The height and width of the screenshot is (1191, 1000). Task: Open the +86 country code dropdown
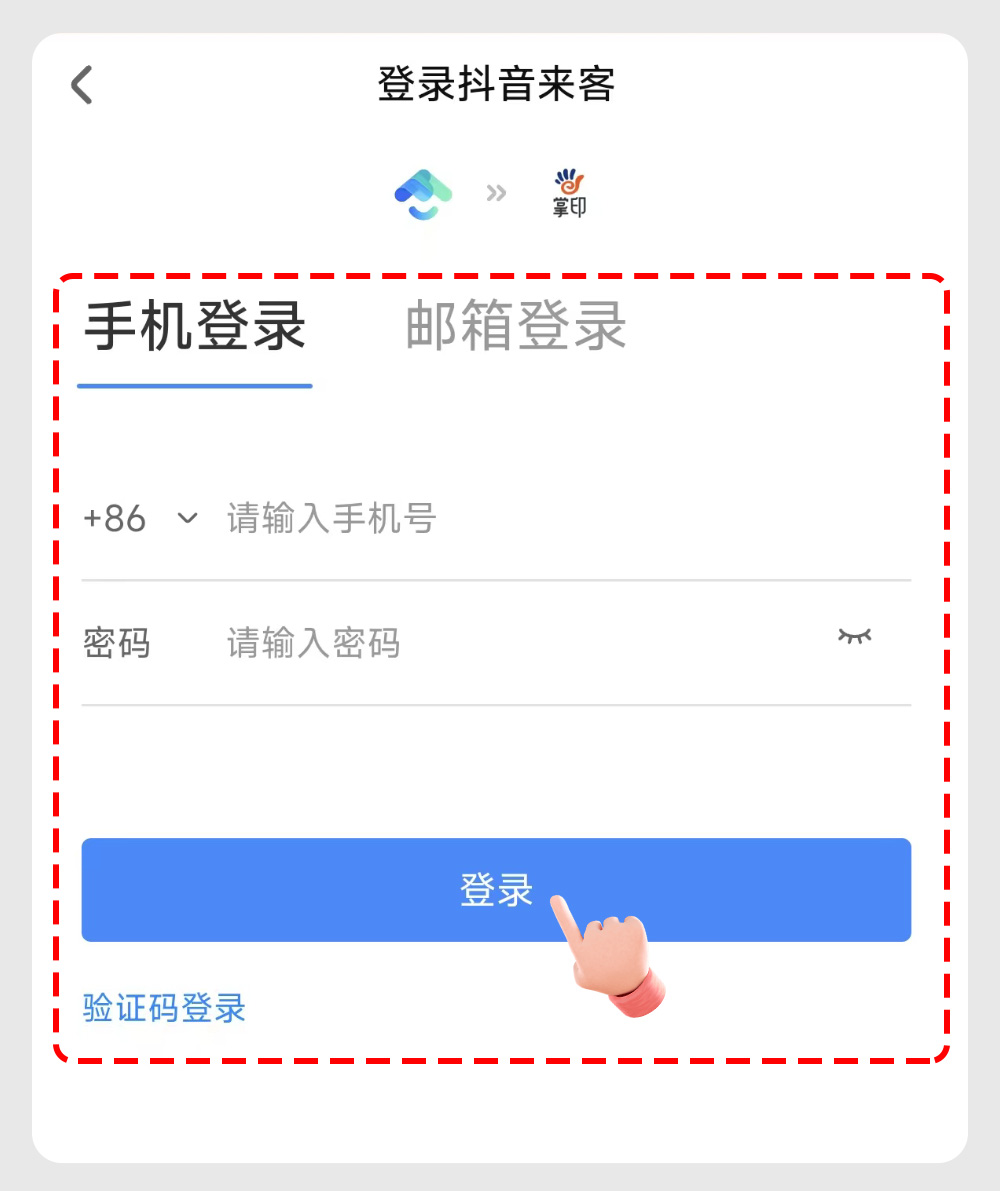pyautogui.click(x=140, y=519)
